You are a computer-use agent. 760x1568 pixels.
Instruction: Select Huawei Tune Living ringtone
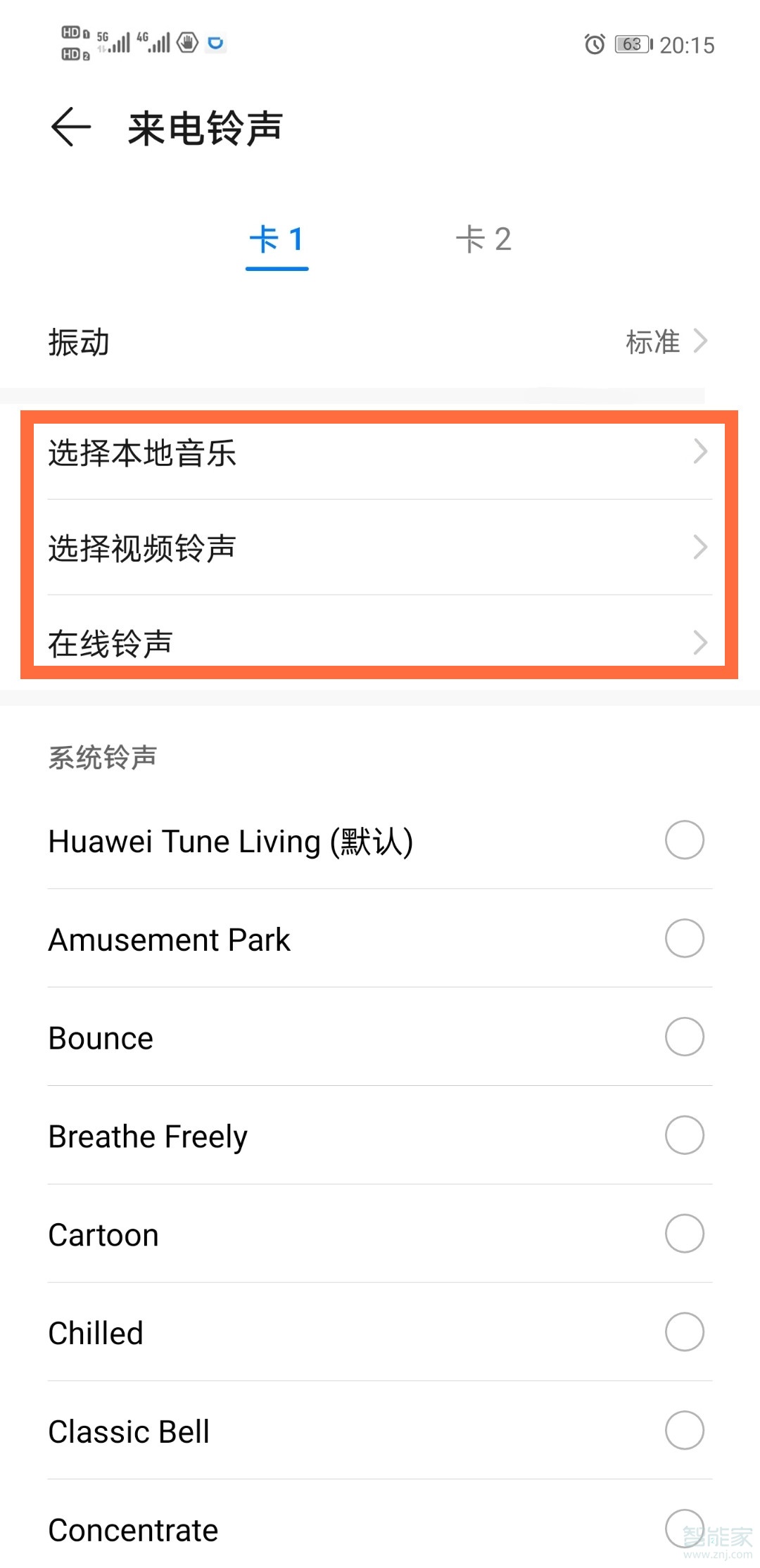tap(380, 840)
